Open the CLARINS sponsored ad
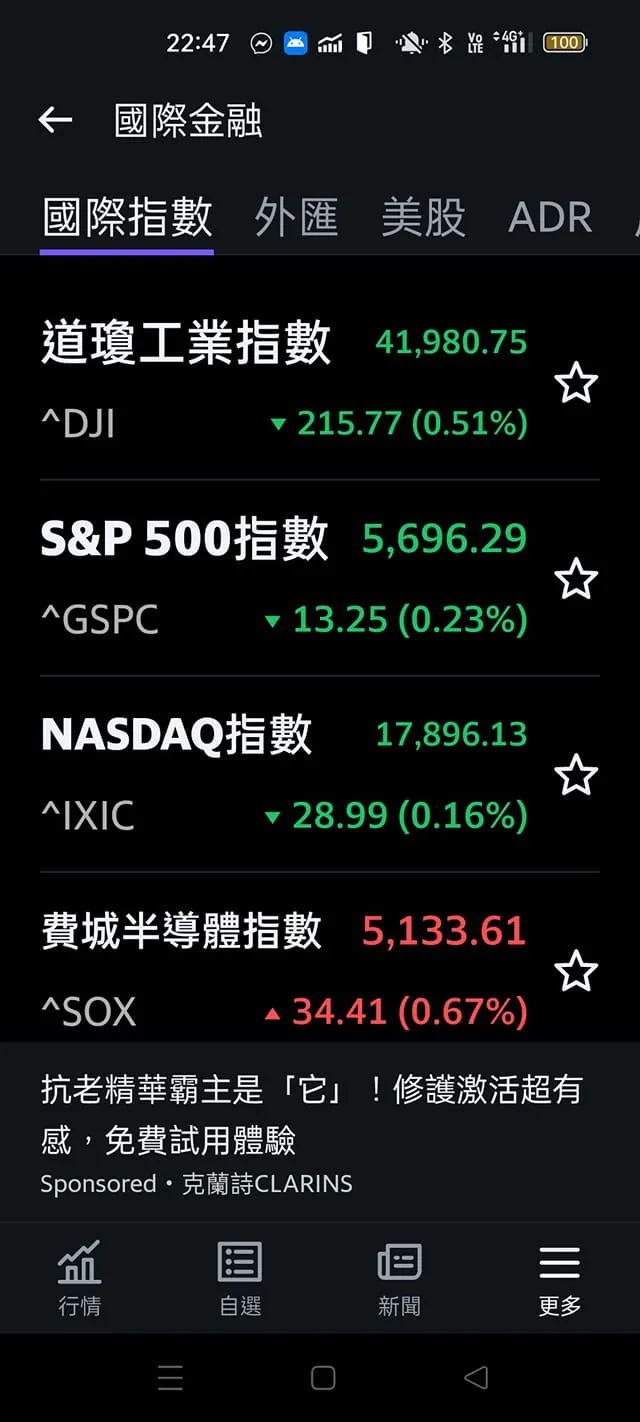 coord(310,1132)
